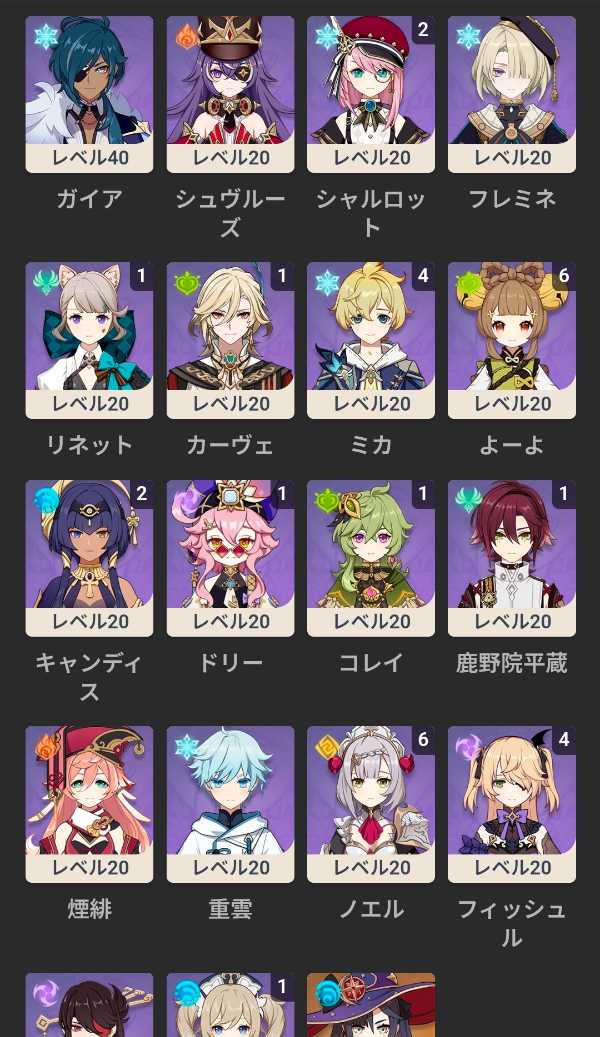The image size is (600, 1037).
Task: Tap the ドリー character card
Action: [x=230, y=558]
